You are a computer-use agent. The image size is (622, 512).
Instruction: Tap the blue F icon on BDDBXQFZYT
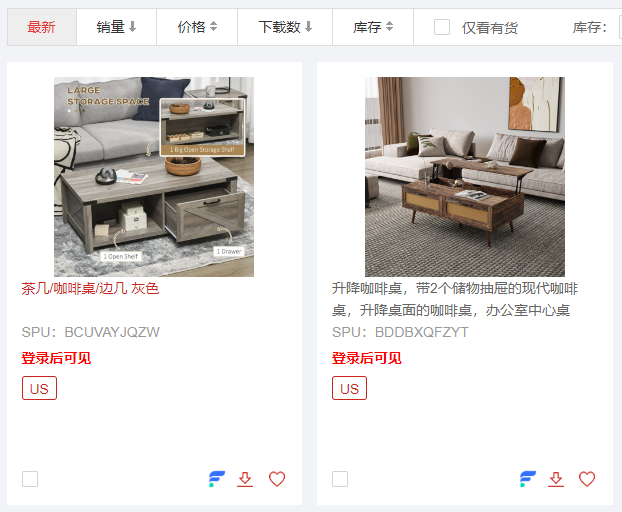[x=528, y=479]
